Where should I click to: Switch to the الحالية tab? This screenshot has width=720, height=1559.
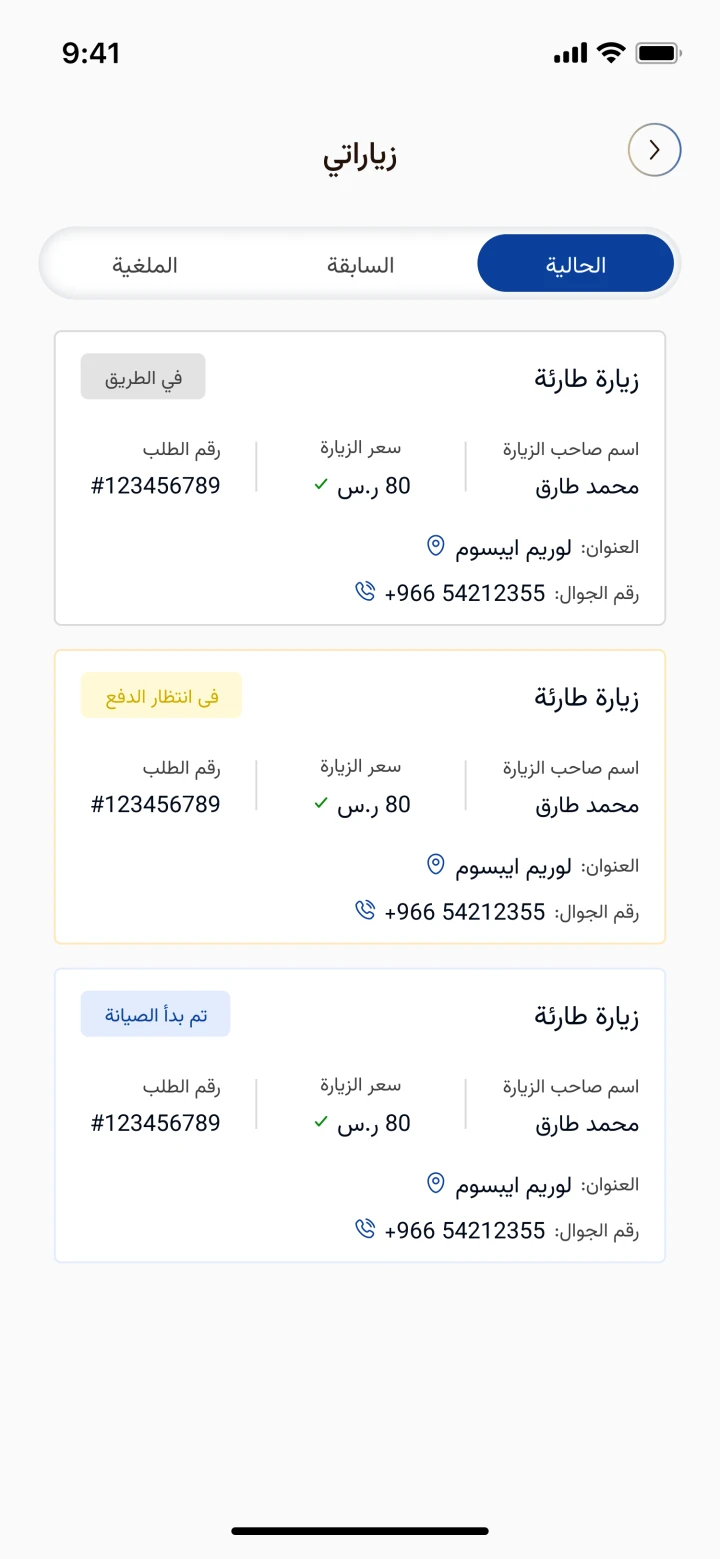coord(576,264)
